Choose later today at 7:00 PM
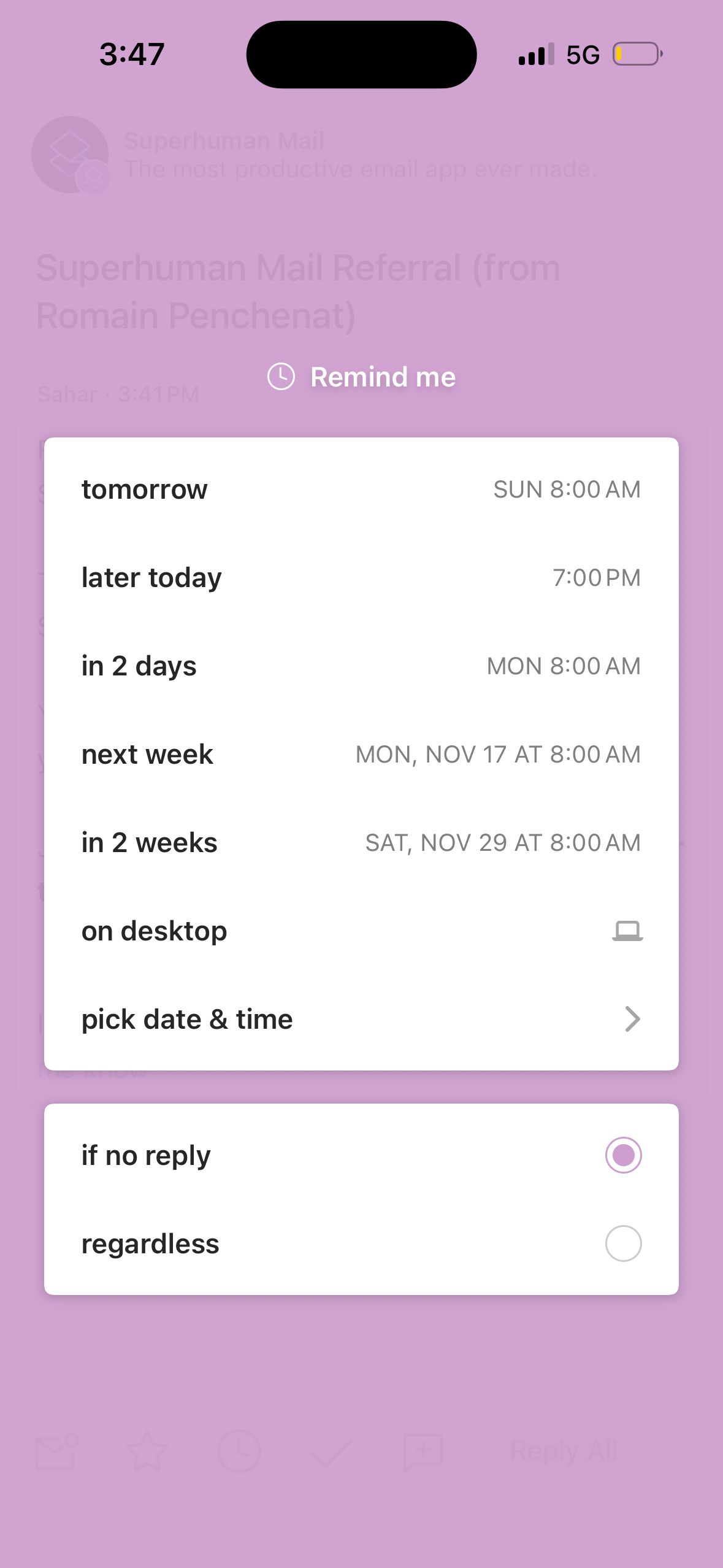723x1568 pixels. click(x=361, y=578)
